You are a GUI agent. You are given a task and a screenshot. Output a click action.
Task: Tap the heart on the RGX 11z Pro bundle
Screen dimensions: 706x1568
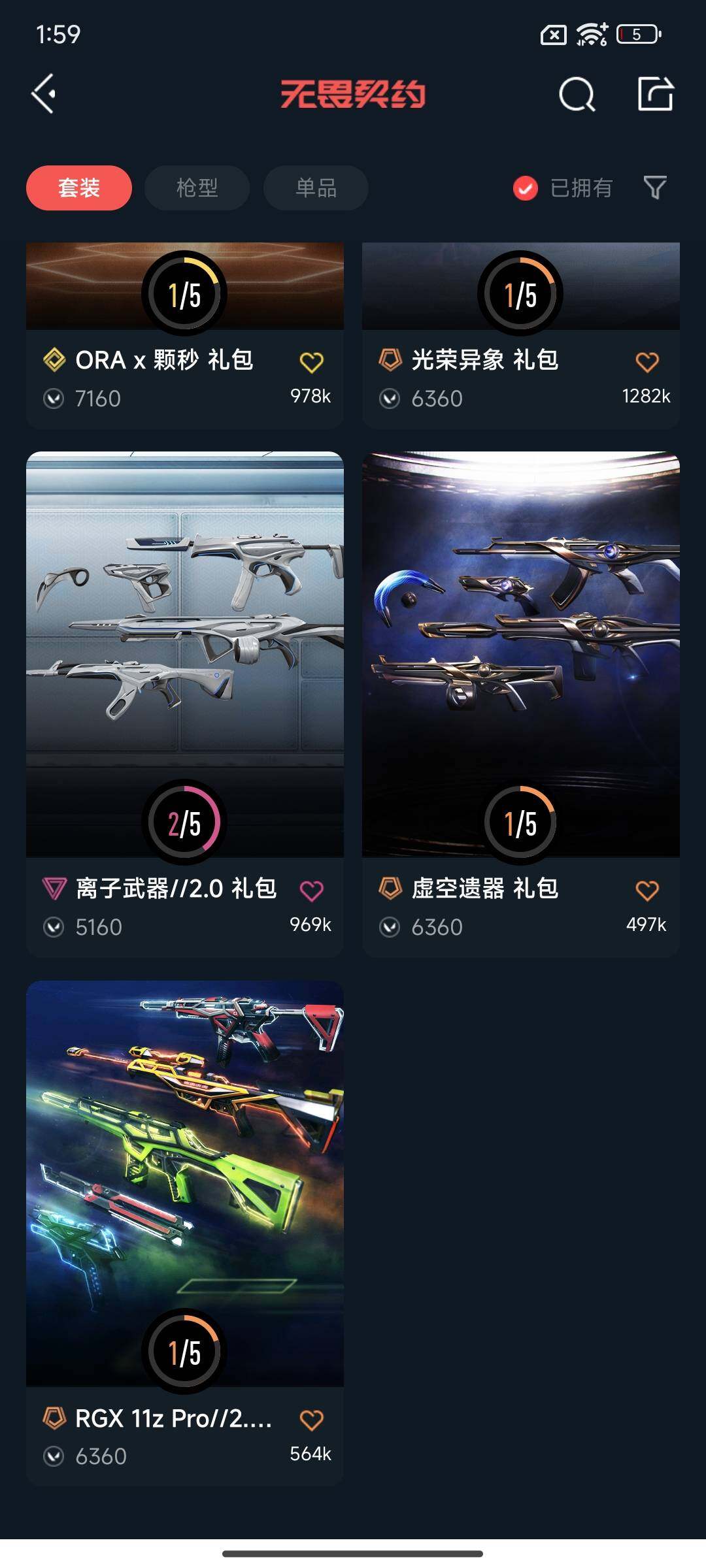[x=311, y=1420]
